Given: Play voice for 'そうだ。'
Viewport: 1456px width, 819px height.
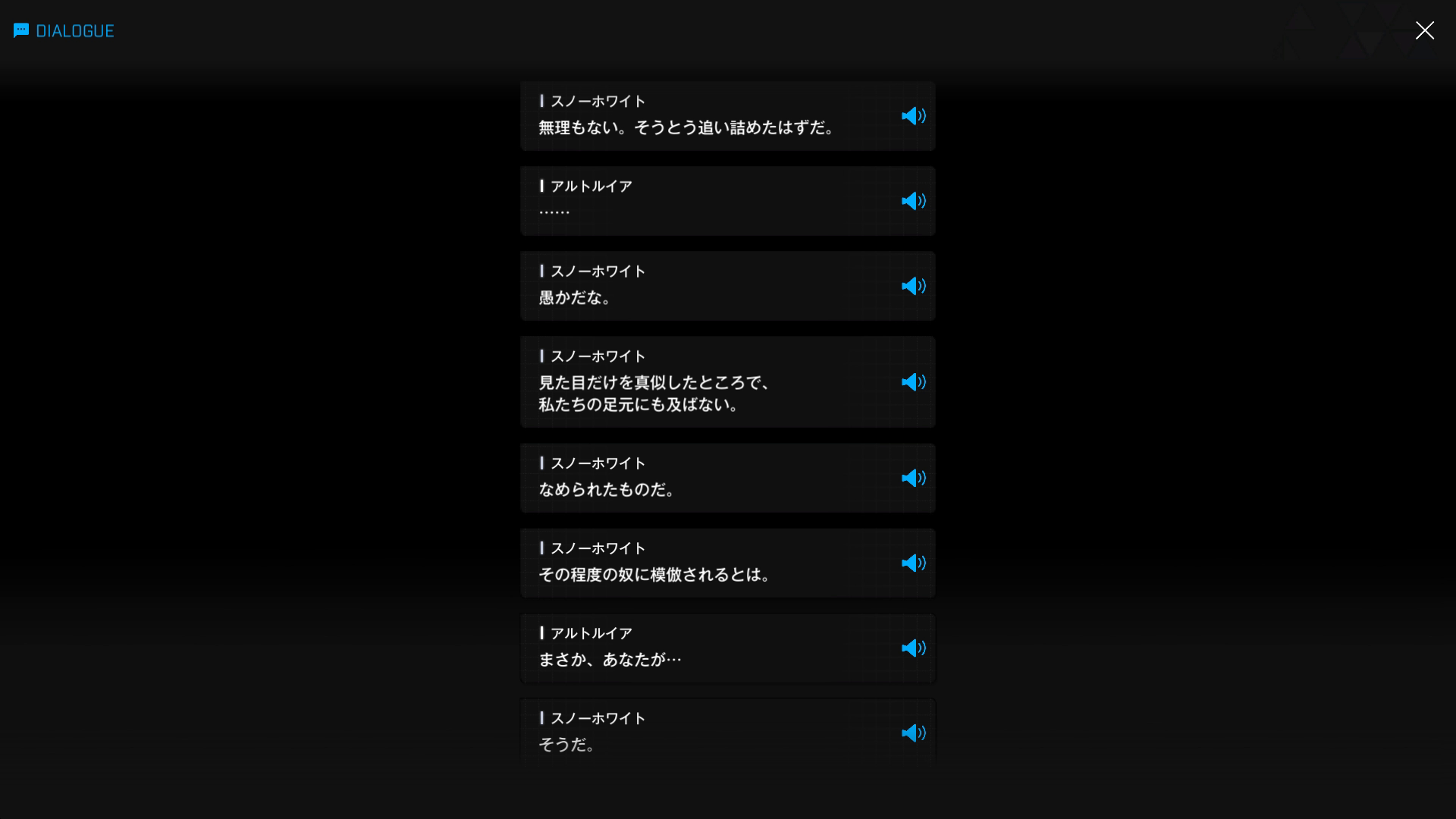Looking at the screenshot, I should click(913, 733).
